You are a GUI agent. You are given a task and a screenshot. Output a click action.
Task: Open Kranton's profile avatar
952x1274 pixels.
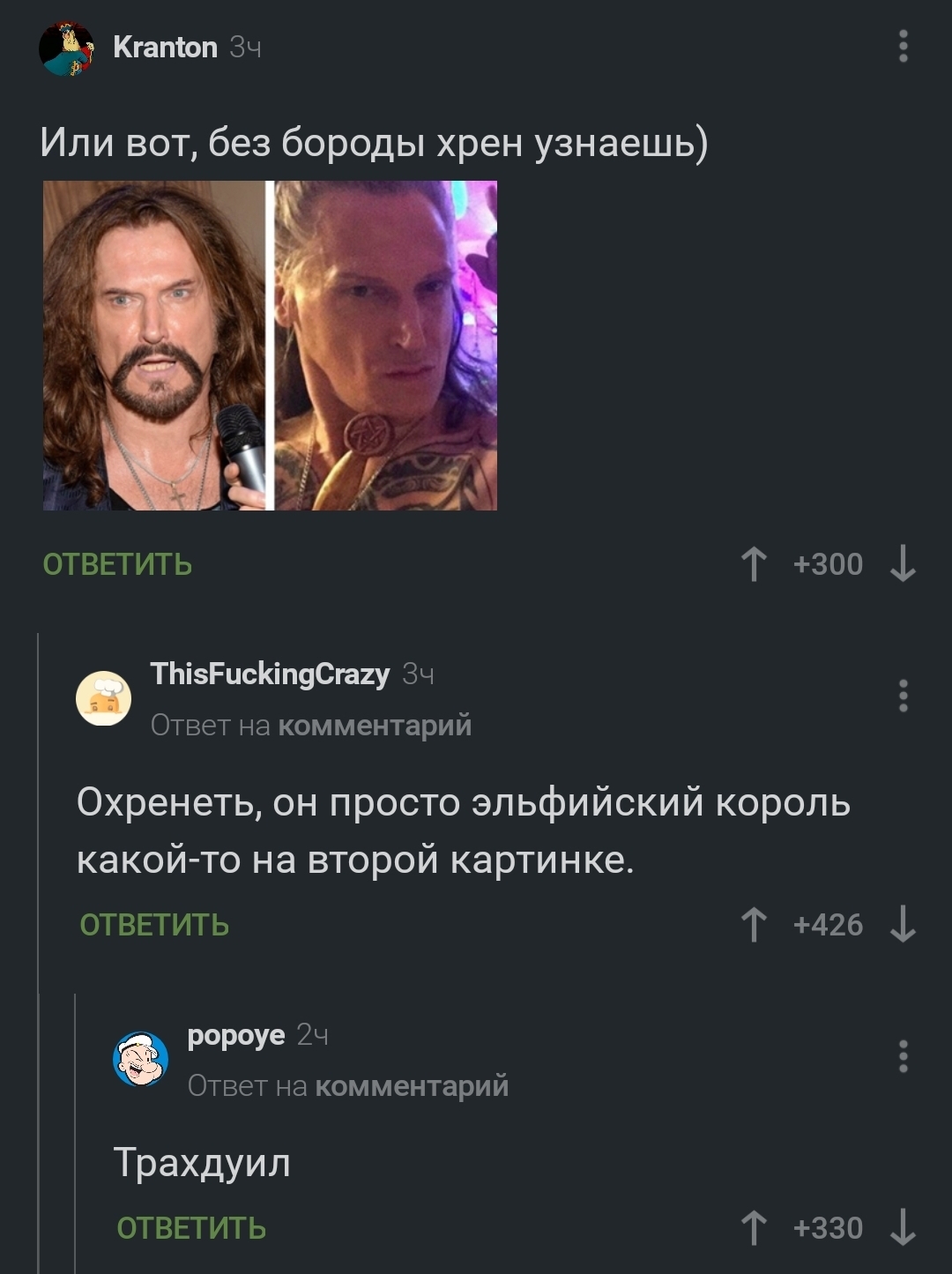pos(66,48)
